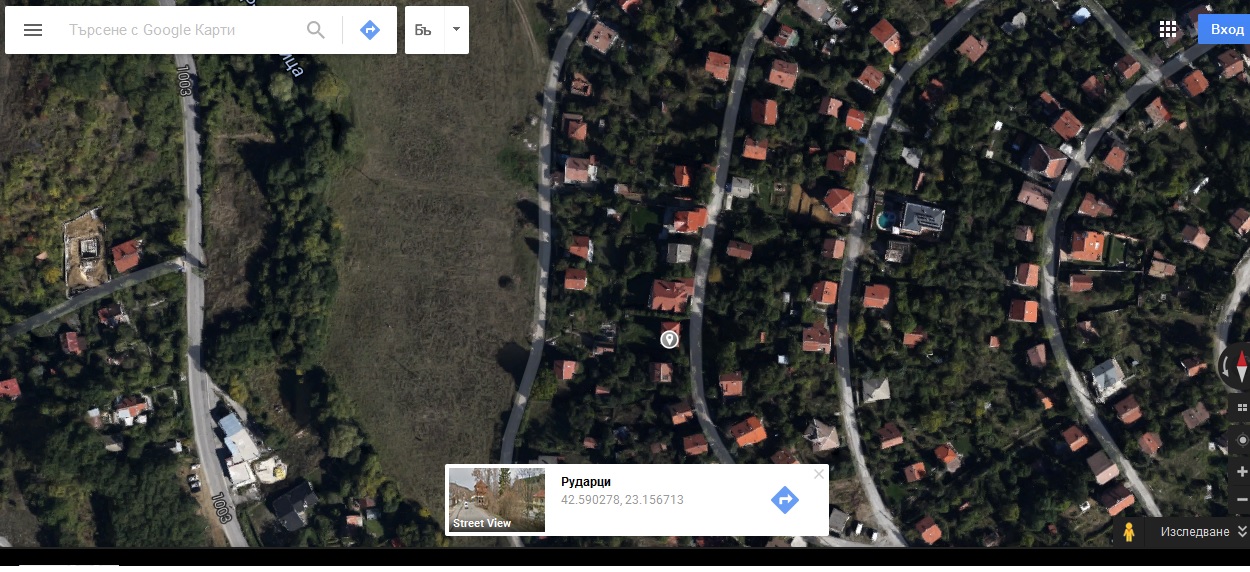Expand the input tools dropdown arrow
Viewport: 1250px width, 572px height.
(456, 30)
